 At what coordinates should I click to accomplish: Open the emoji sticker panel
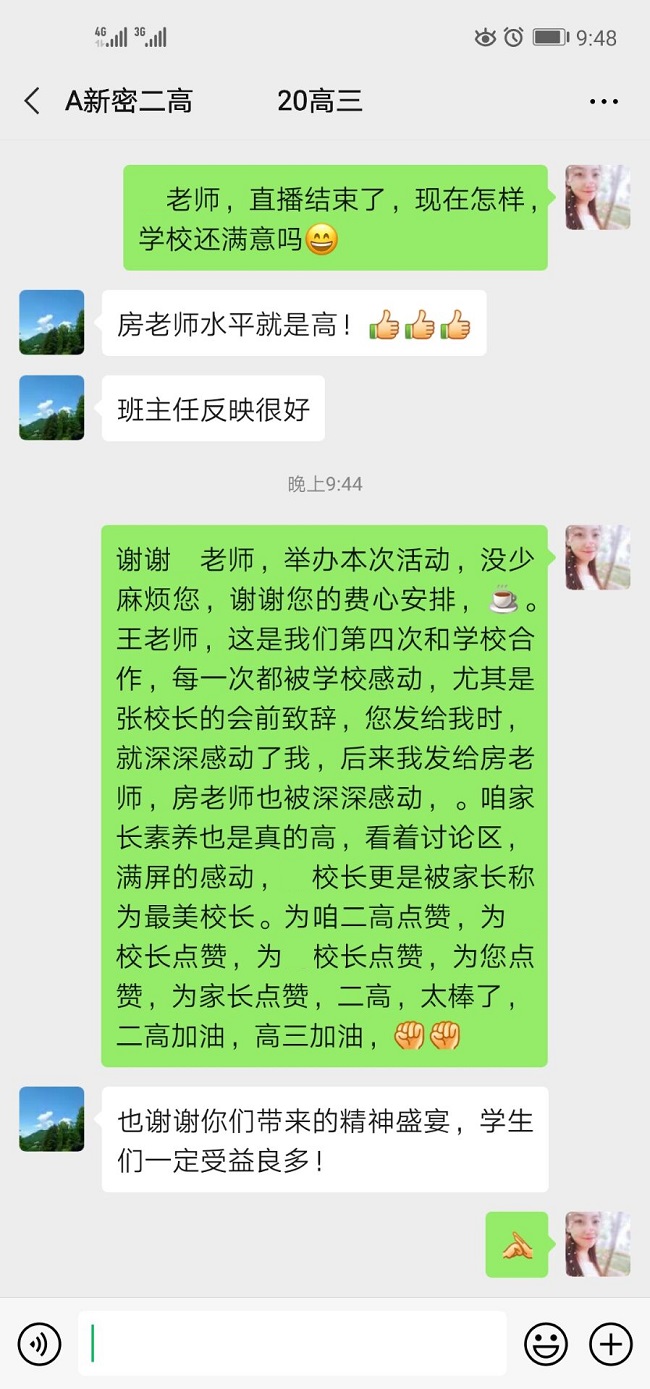[x=546, y=1344]
